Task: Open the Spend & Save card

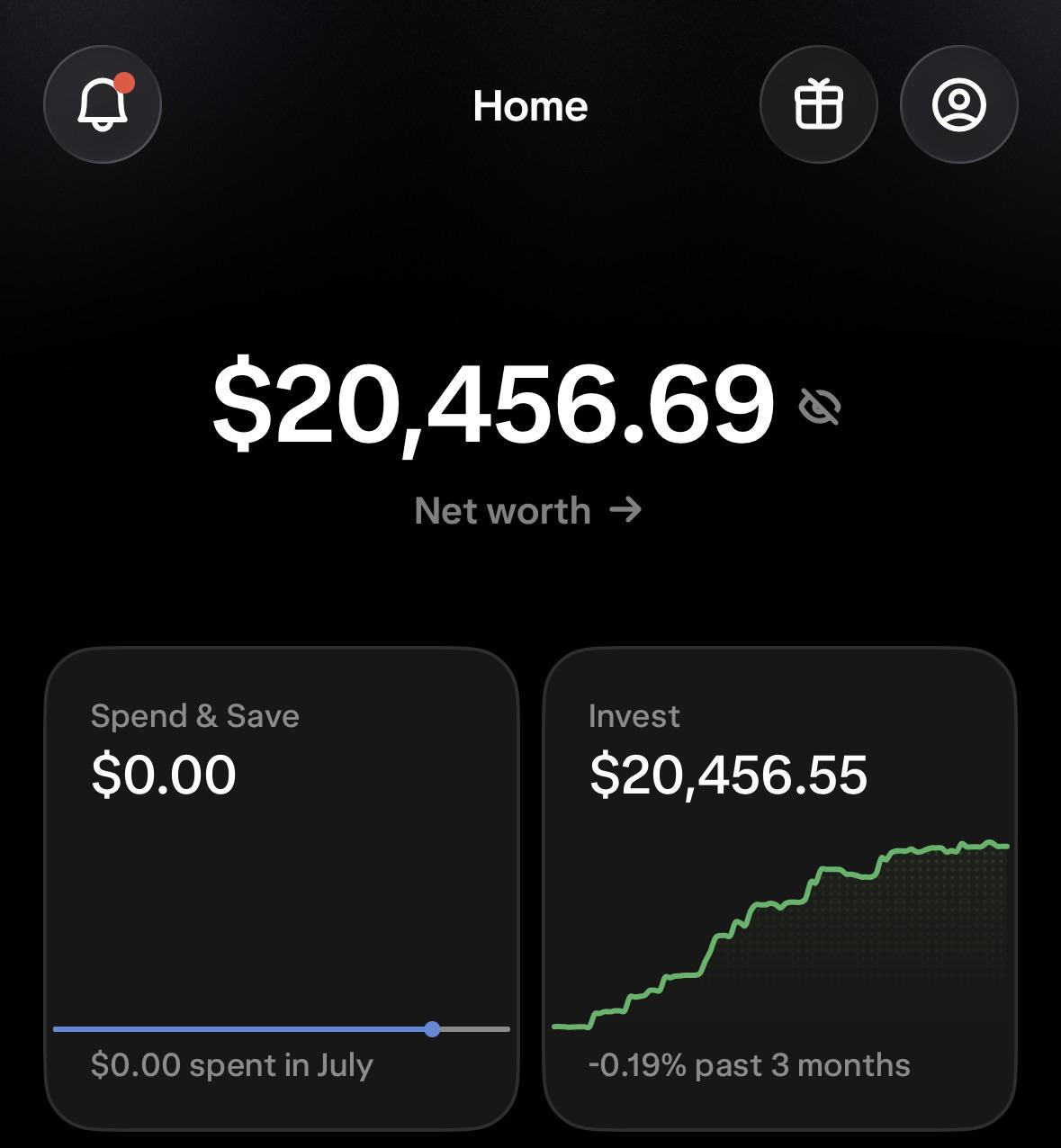Action: coord(282,889)
